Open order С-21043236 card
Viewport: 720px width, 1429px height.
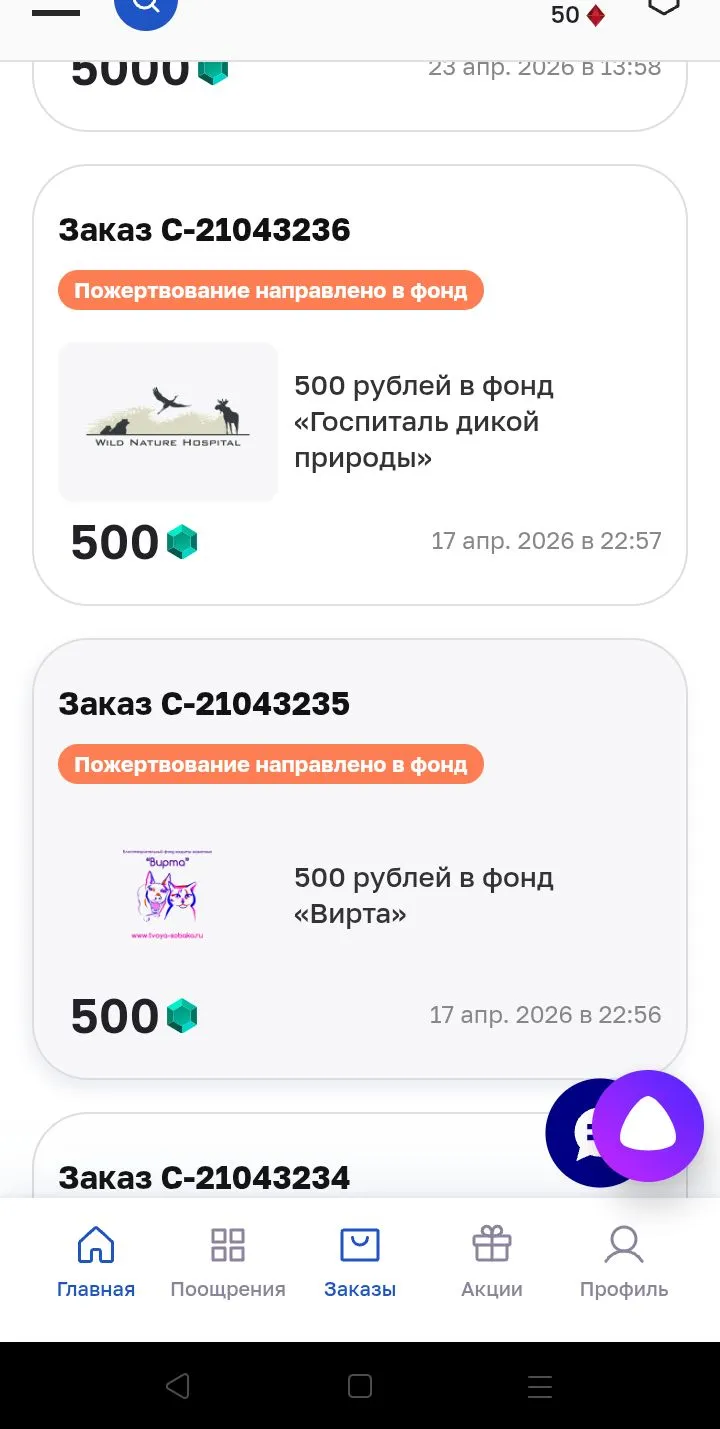click(x=360, y=385)
